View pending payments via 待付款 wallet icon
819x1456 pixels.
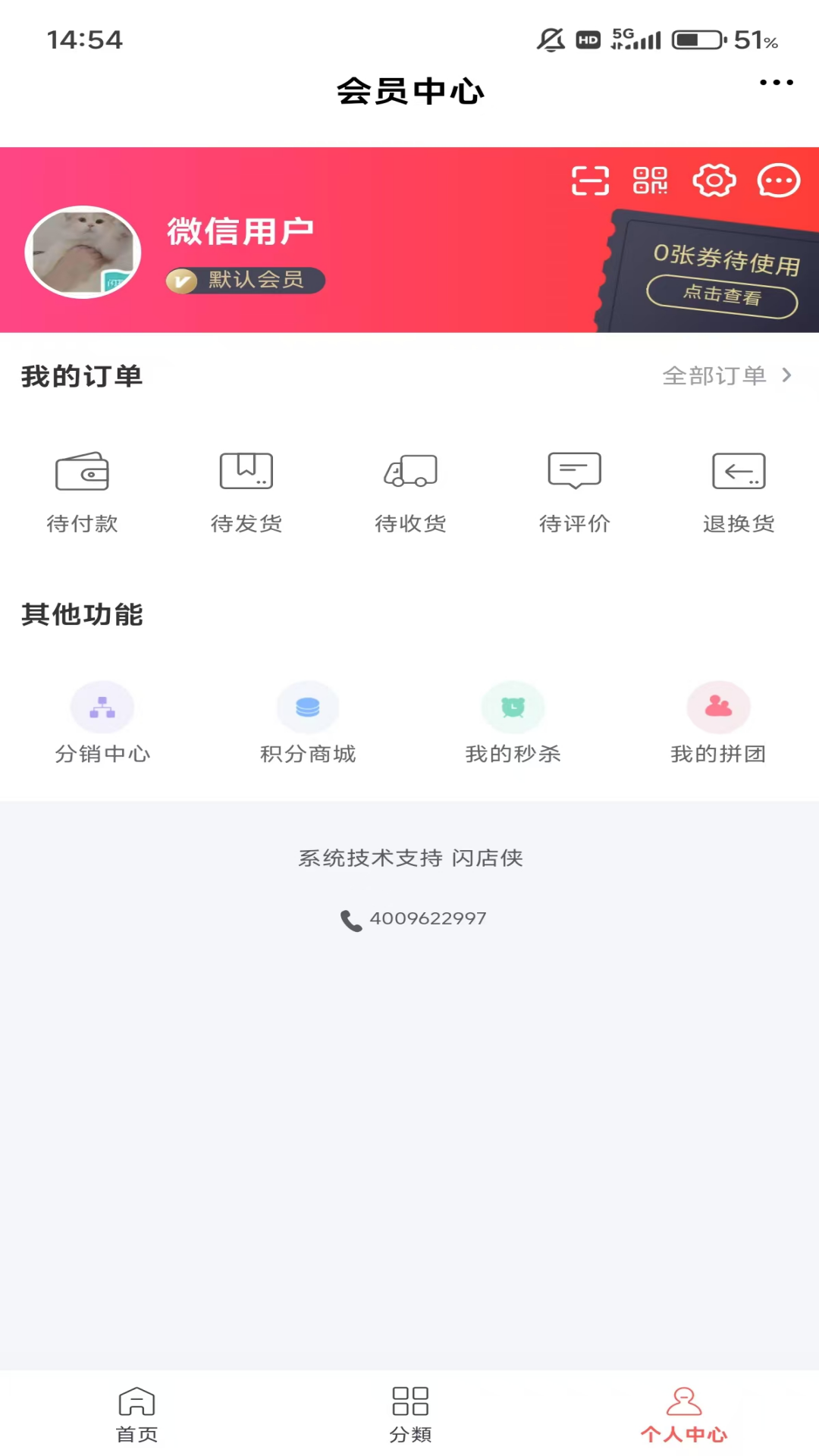82,470
